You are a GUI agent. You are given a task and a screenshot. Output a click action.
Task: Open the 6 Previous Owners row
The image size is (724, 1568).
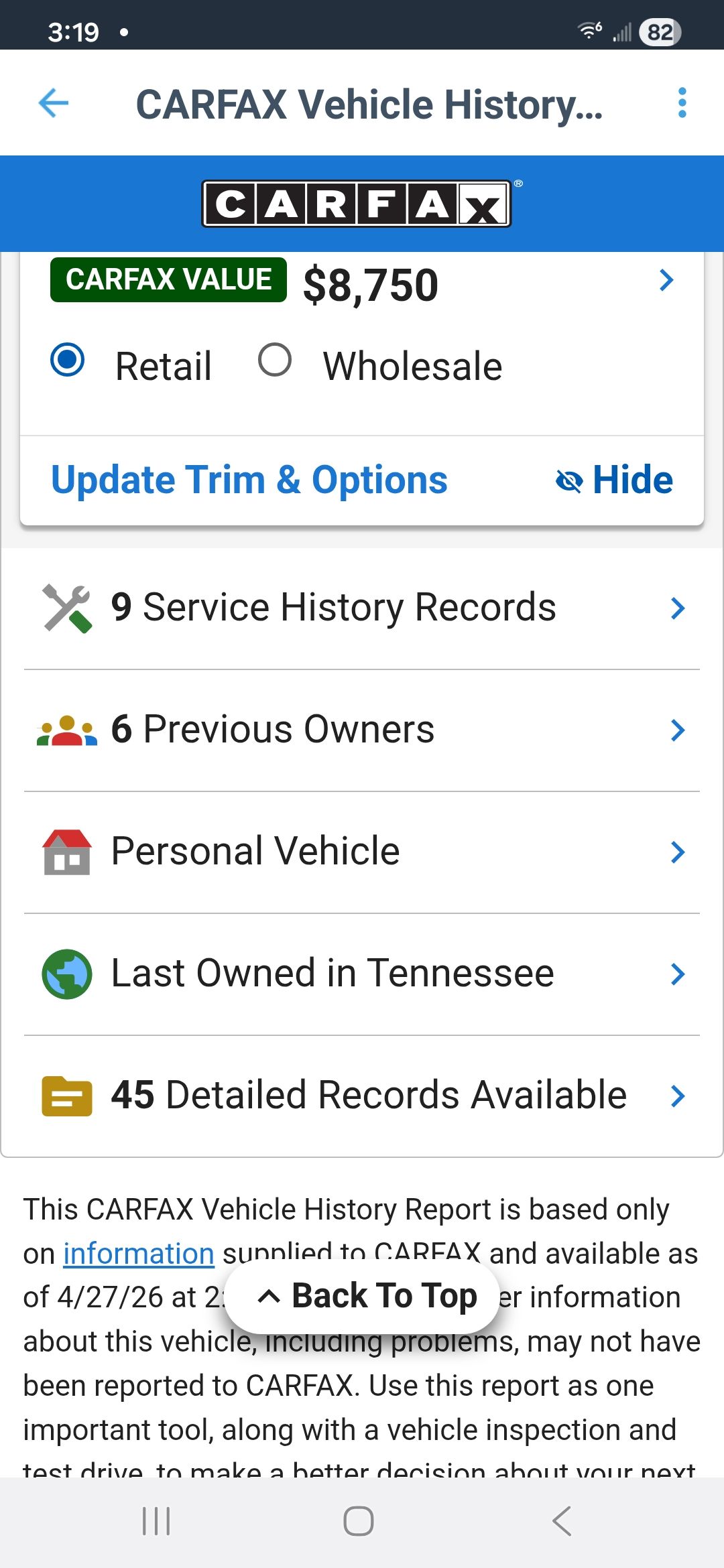pyautogui.click(x=362, y=730)
